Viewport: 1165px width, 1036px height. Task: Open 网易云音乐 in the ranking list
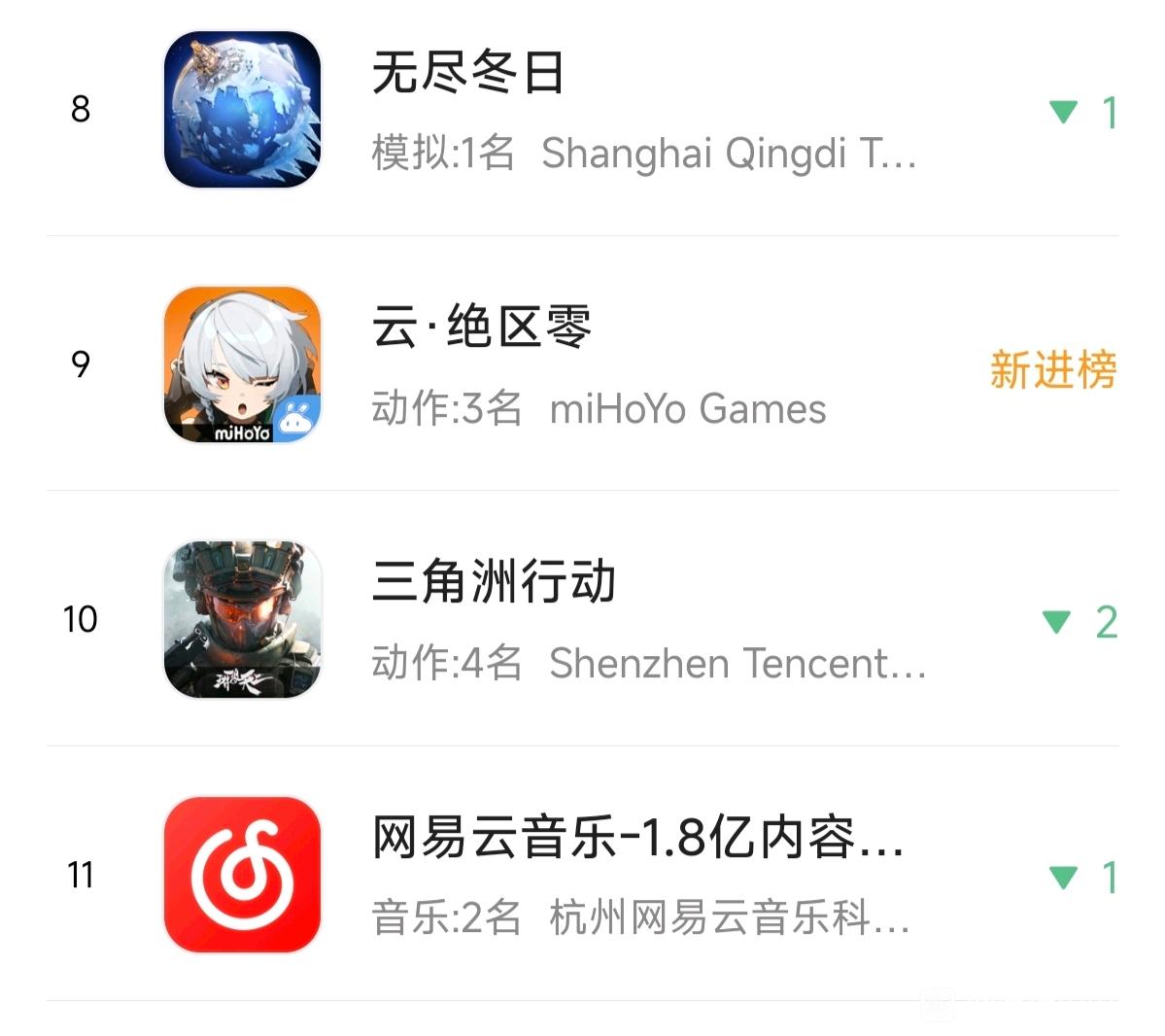(x=636, y=838)
